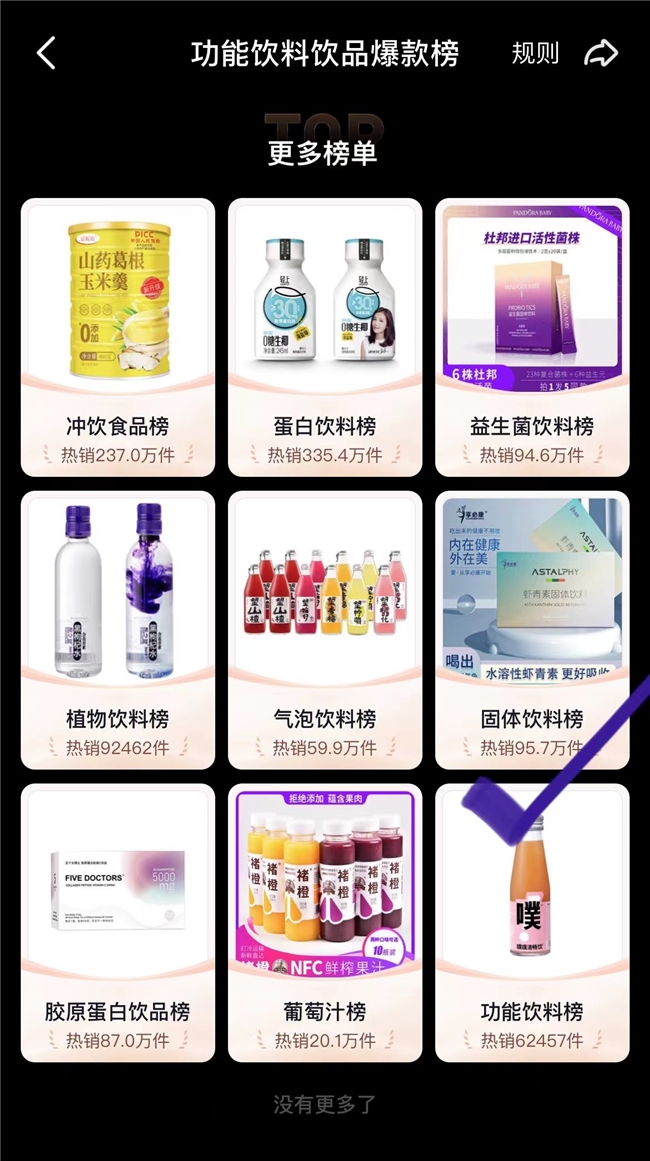
Task: Open the 功能饮料榜 ranking card
Action: [x=532, y=922]
